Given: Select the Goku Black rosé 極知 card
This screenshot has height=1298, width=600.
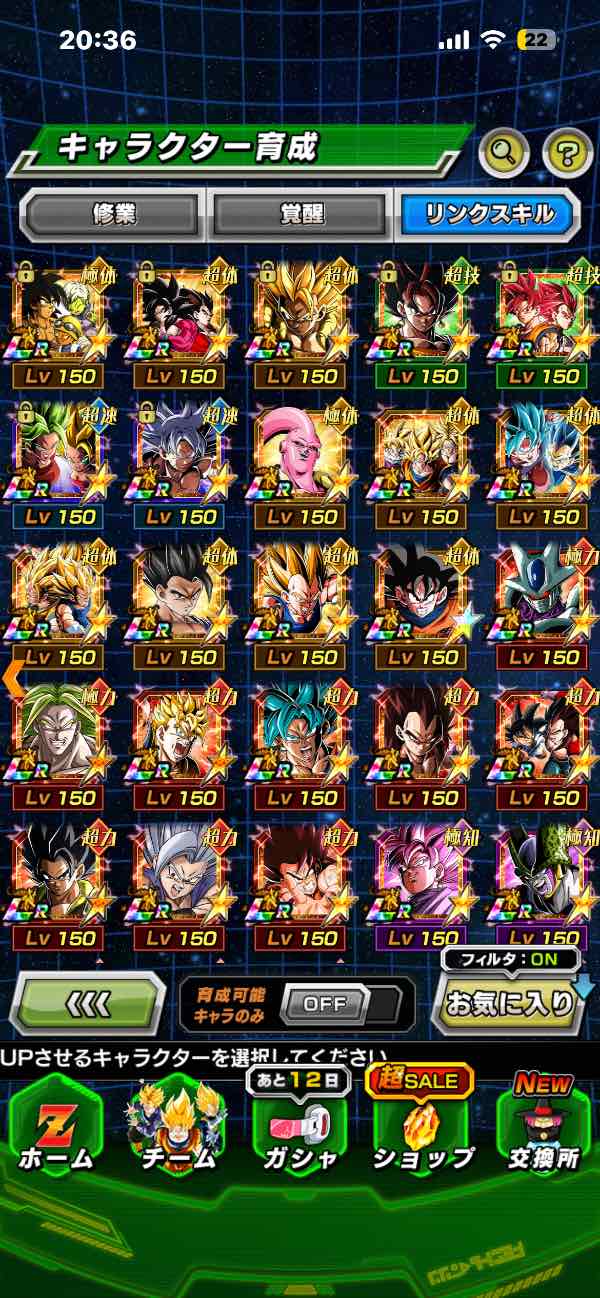Looking at the screenshot, I should (x=421, y=884).
